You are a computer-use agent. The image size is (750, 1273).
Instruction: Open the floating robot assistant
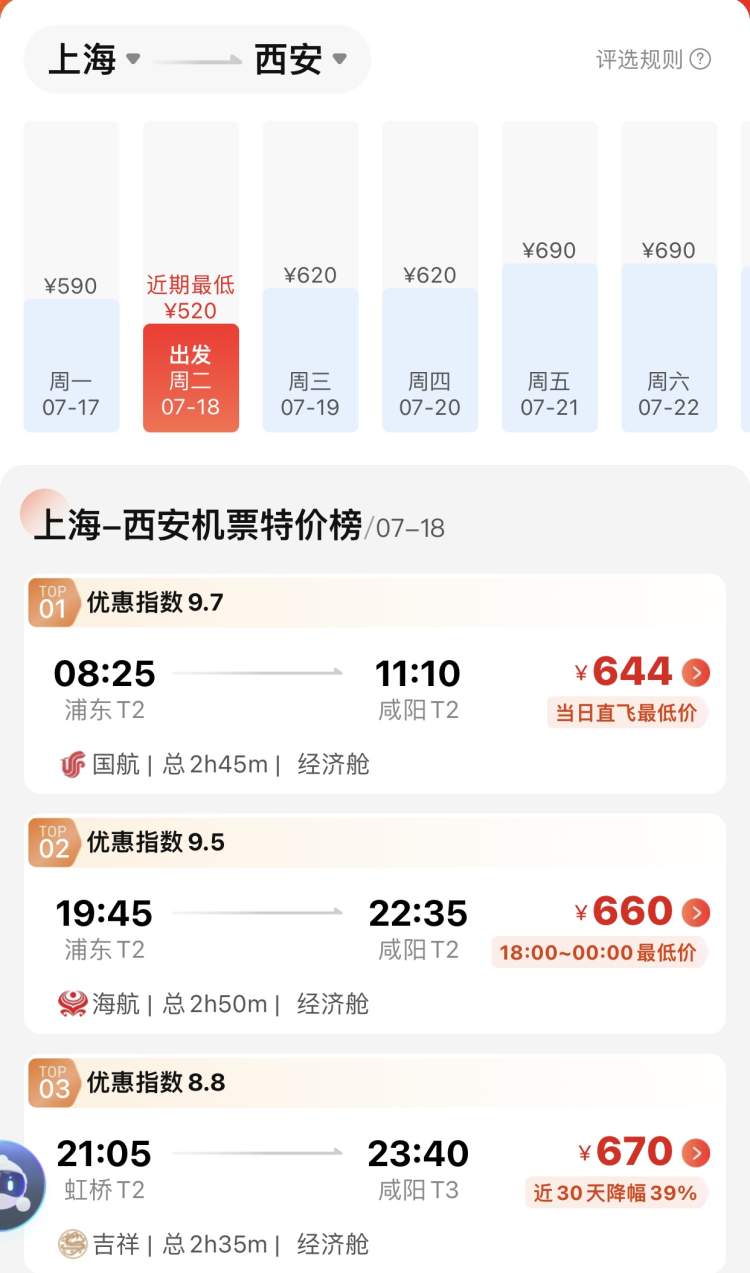click(x=18, y=1185)
